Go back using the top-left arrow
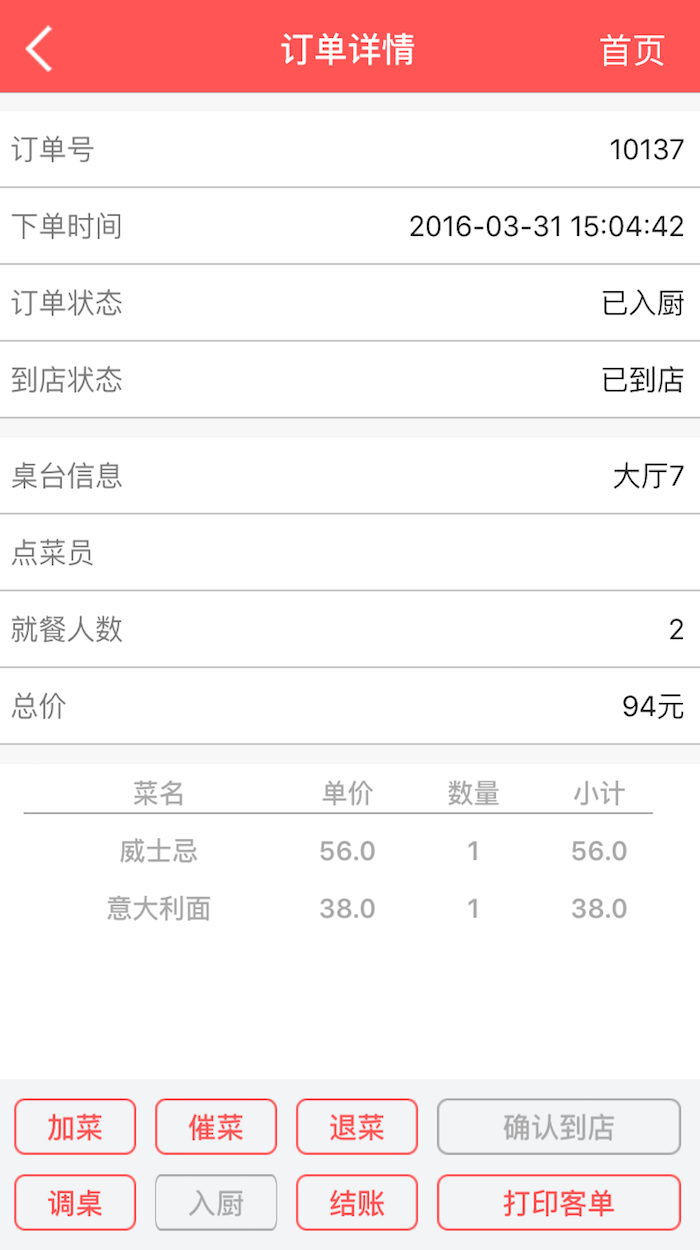This screenshot has width=700, height=1250. tap(39, 49)
